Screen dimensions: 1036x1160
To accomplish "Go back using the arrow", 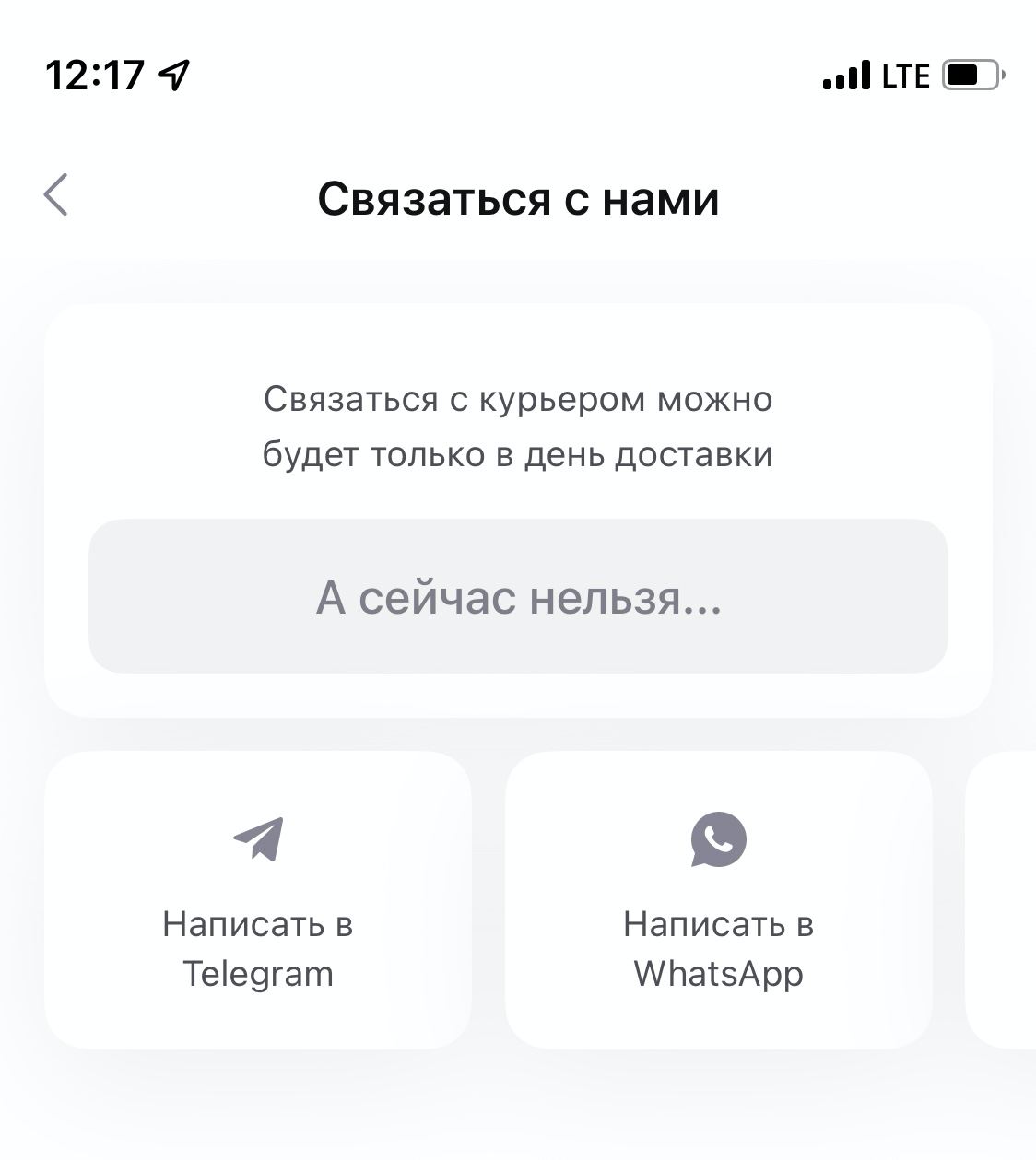I will point(56,194).
